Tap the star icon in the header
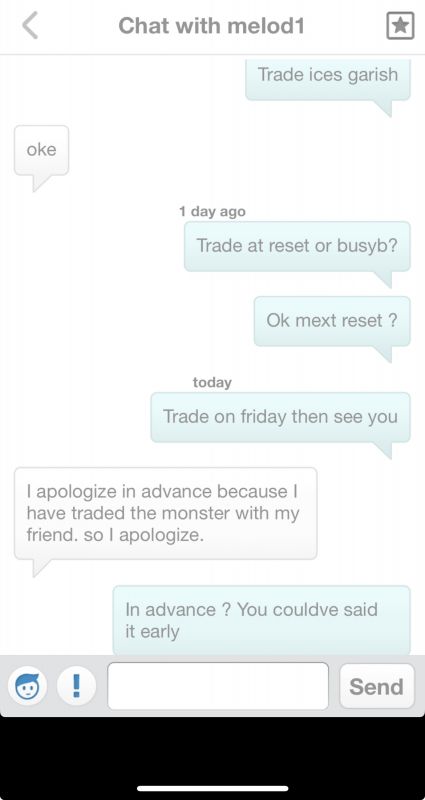This screenshot has width=425, height=800. (x=400, y=26)
